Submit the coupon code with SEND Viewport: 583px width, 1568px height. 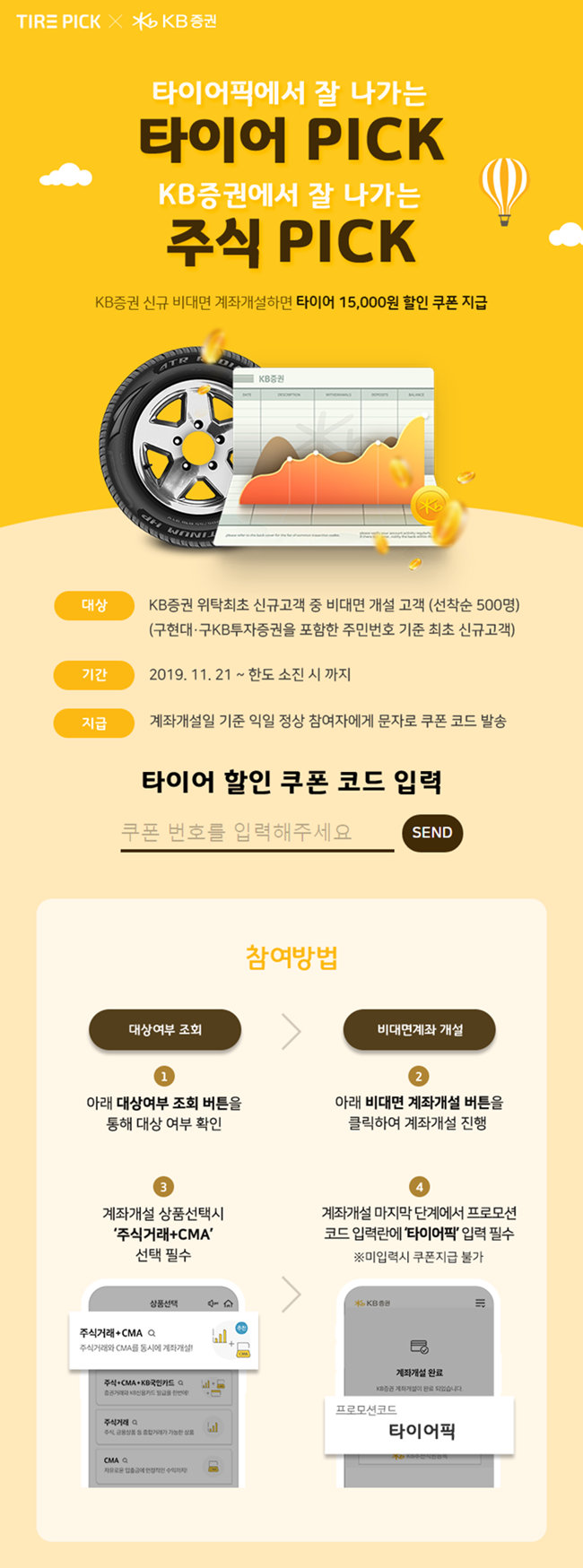[x=431, y=833]
